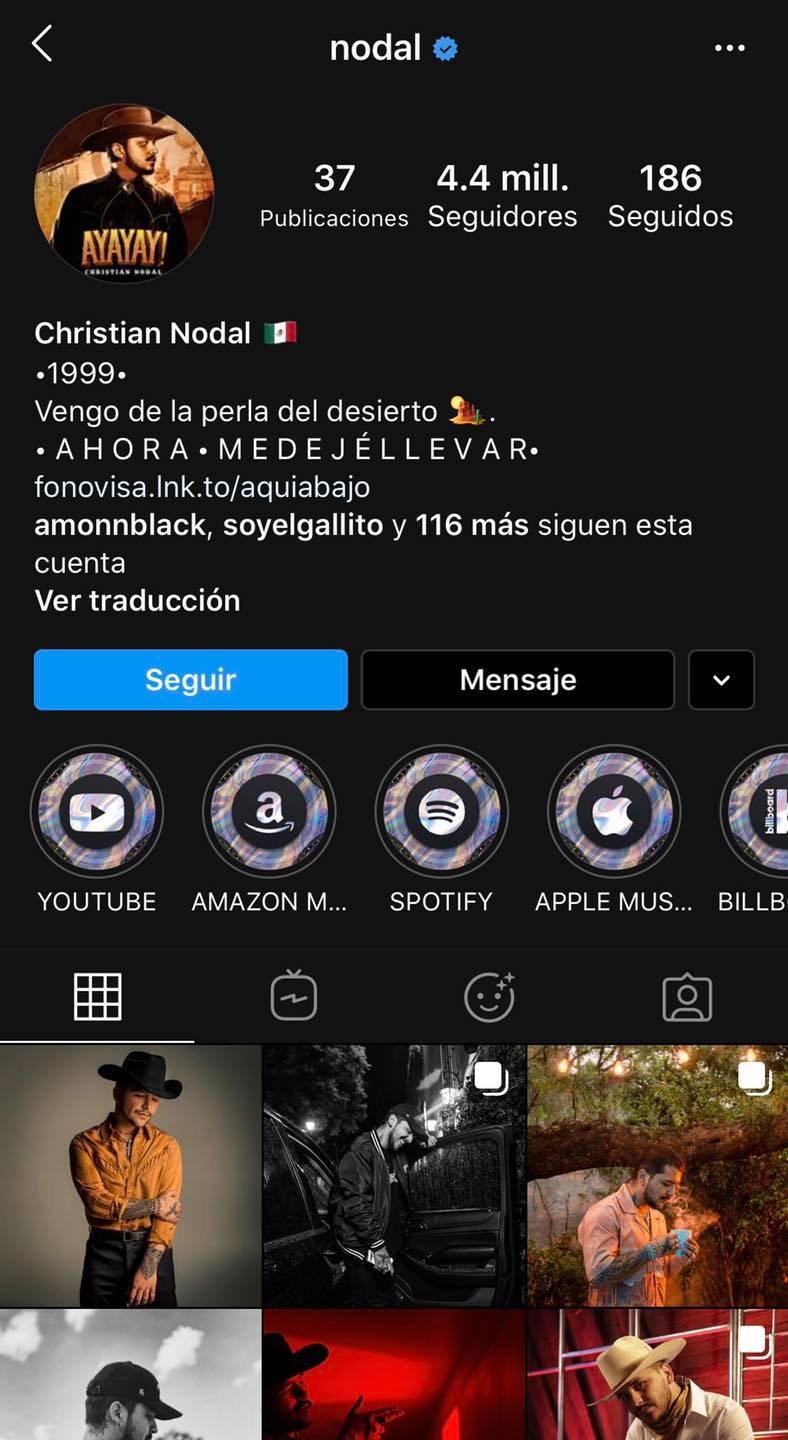Send a message via Mensaje button
The image size is (788, 1440).
click(518, 680)
